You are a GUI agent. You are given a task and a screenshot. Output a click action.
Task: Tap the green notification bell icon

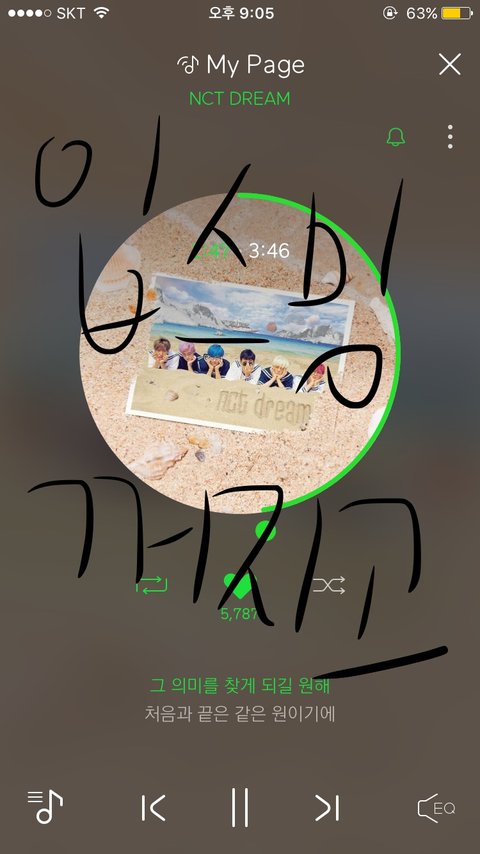pyautogui.click(x=396, y=137)
